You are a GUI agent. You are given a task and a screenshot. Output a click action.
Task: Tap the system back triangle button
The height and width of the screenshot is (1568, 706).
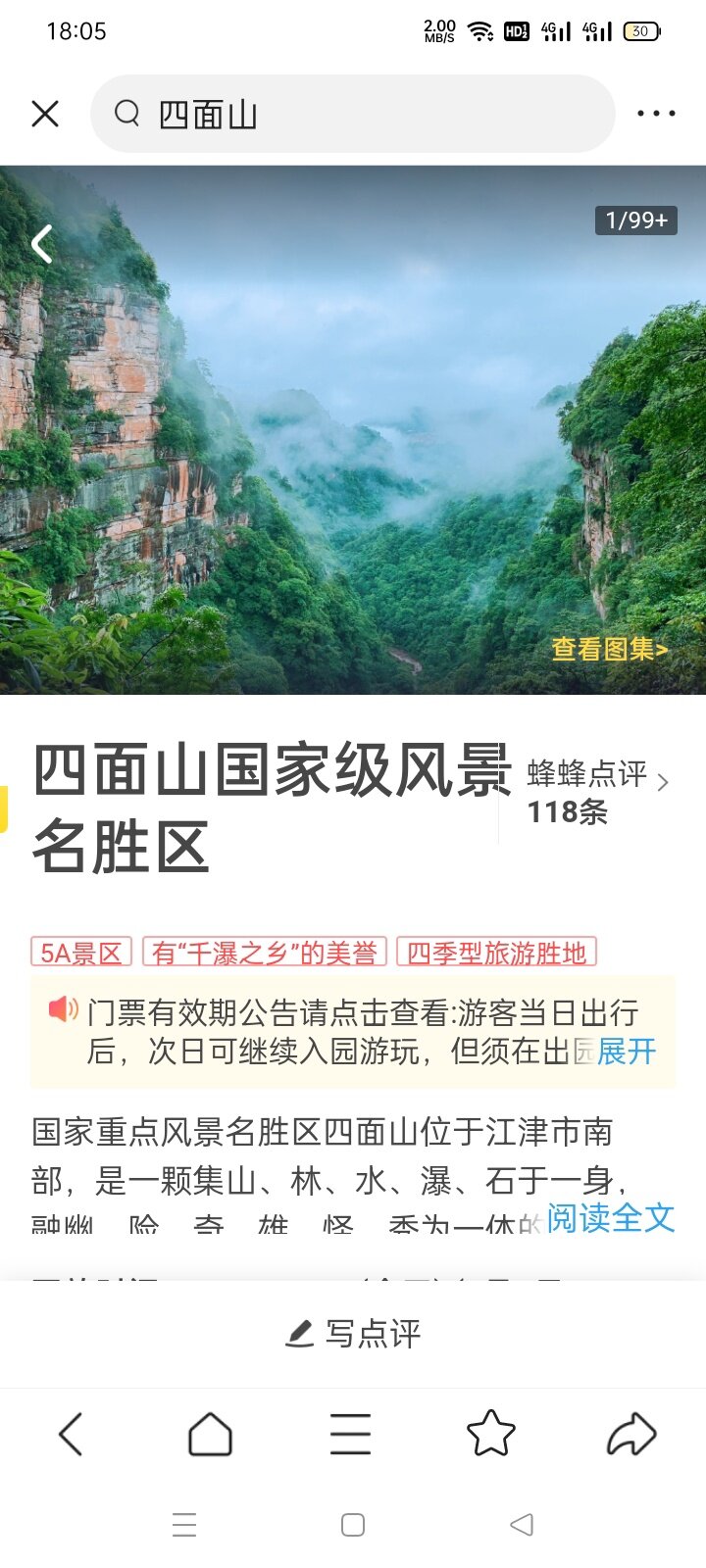[x=522, y=1525]
